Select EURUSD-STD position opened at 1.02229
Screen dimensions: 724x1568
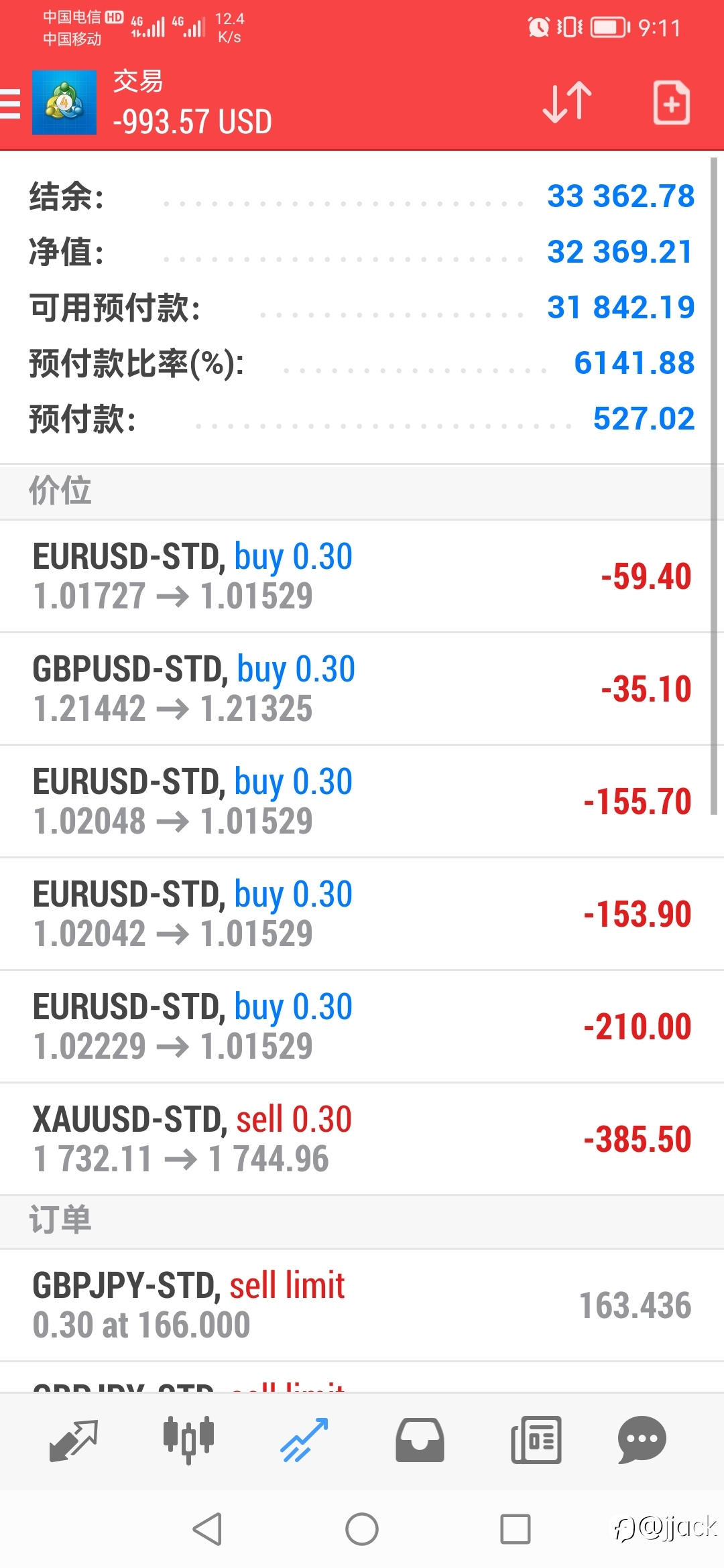pos(362,1026)
